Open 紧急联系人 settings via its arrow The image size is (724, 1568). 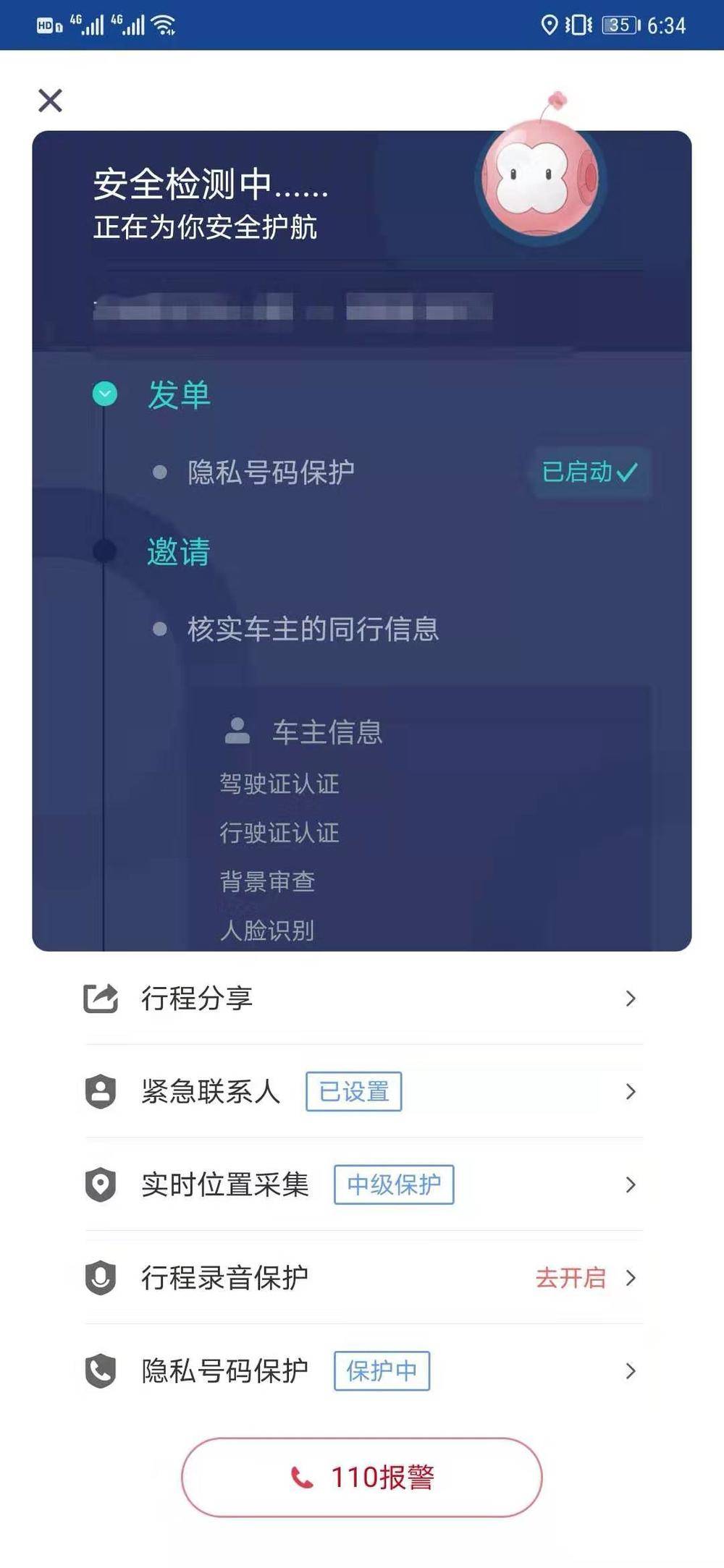coord(631,1093)
